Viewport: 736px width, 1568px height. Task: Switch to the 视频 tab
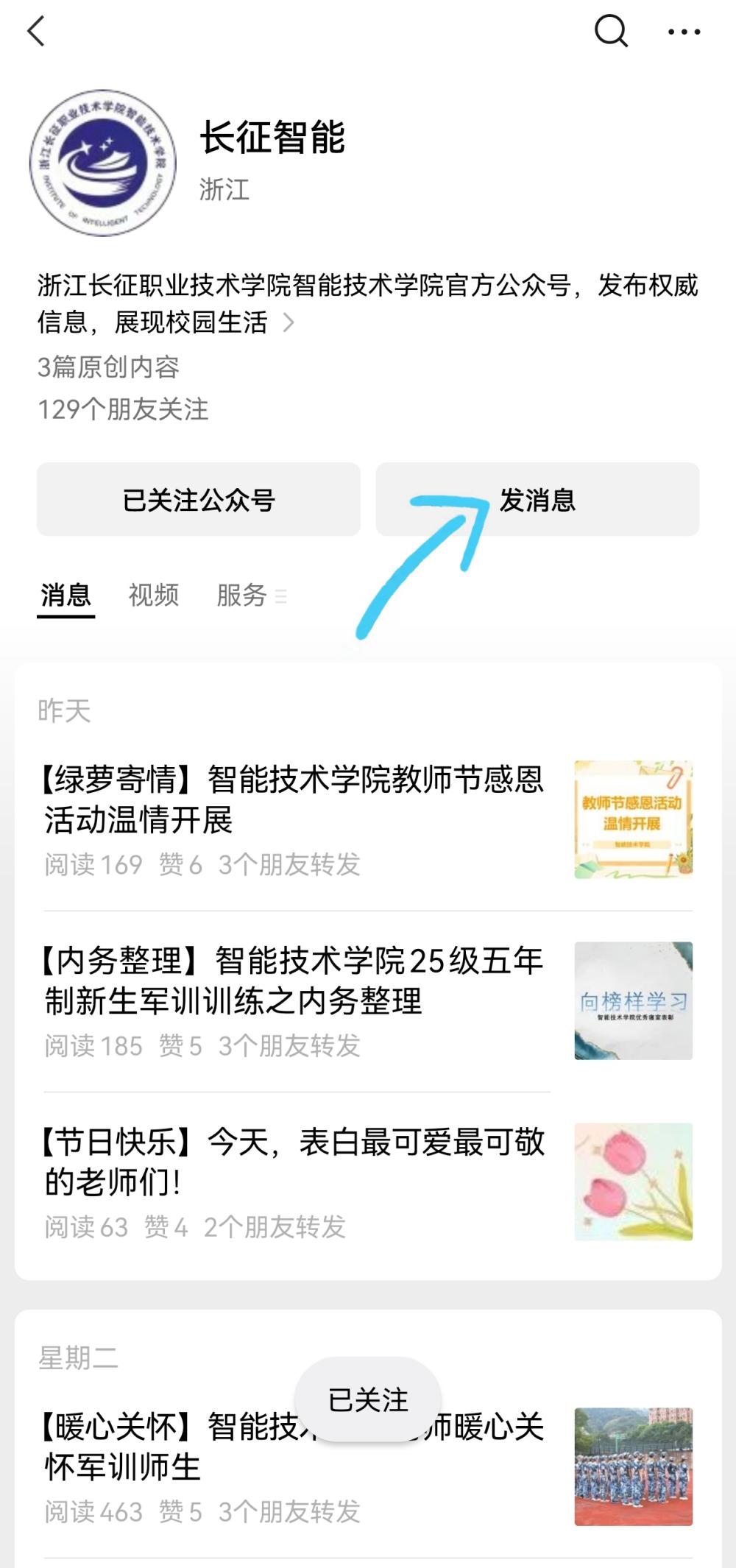pyautogui.click(x=154, y=595)
